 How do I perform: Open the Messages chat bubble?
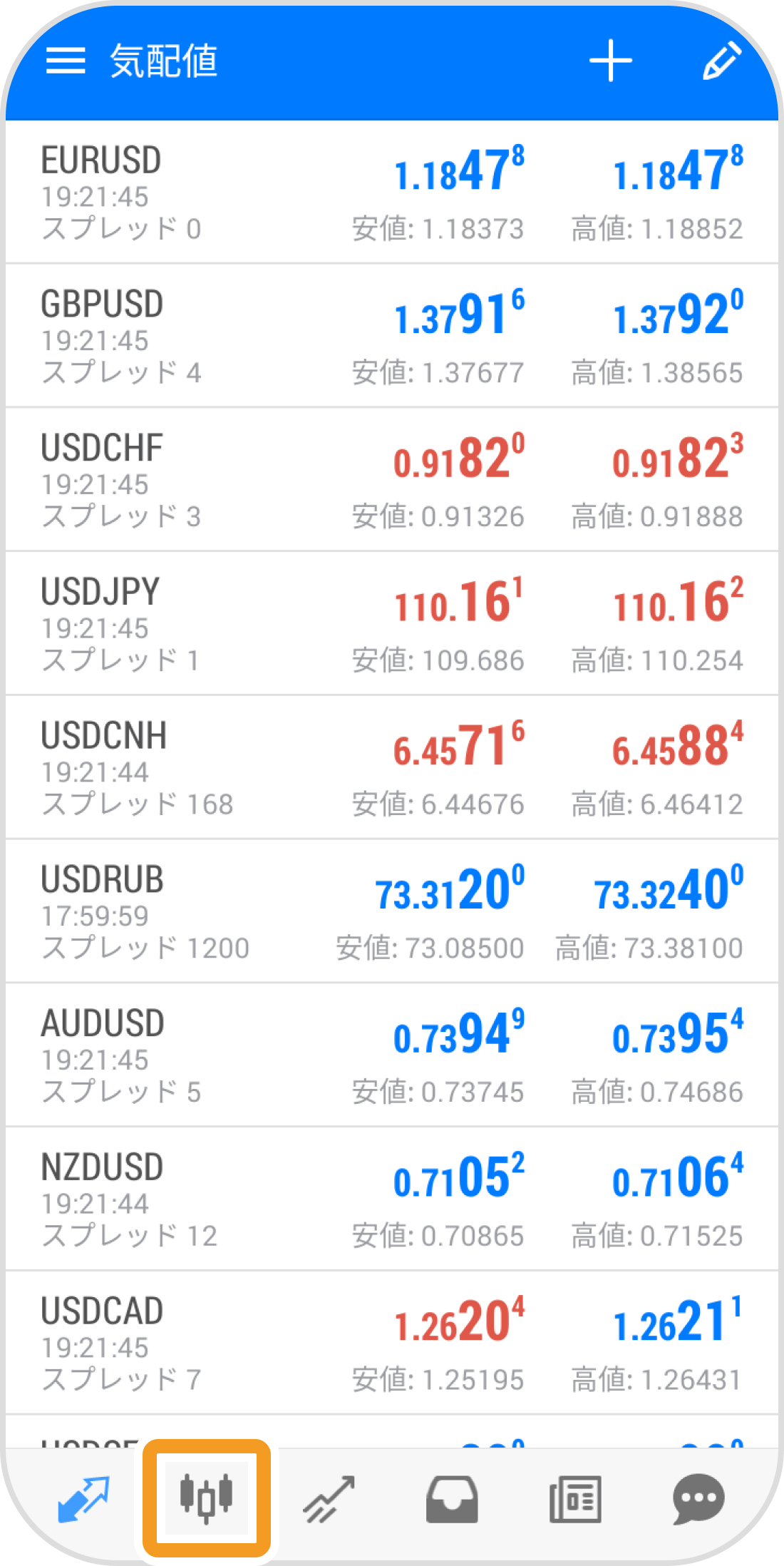699,1498
